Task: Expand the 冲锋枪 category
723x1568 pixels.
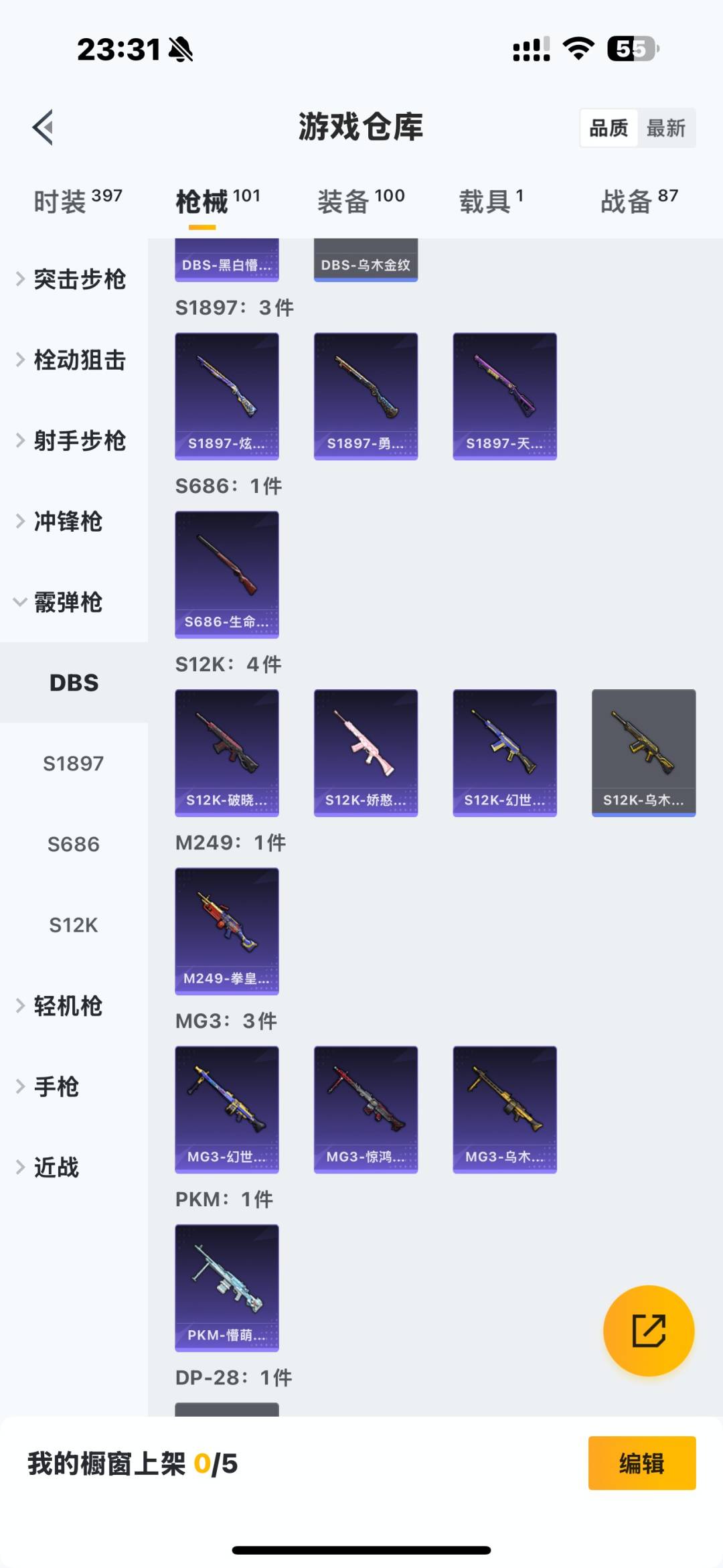Action: coord(68,522)
